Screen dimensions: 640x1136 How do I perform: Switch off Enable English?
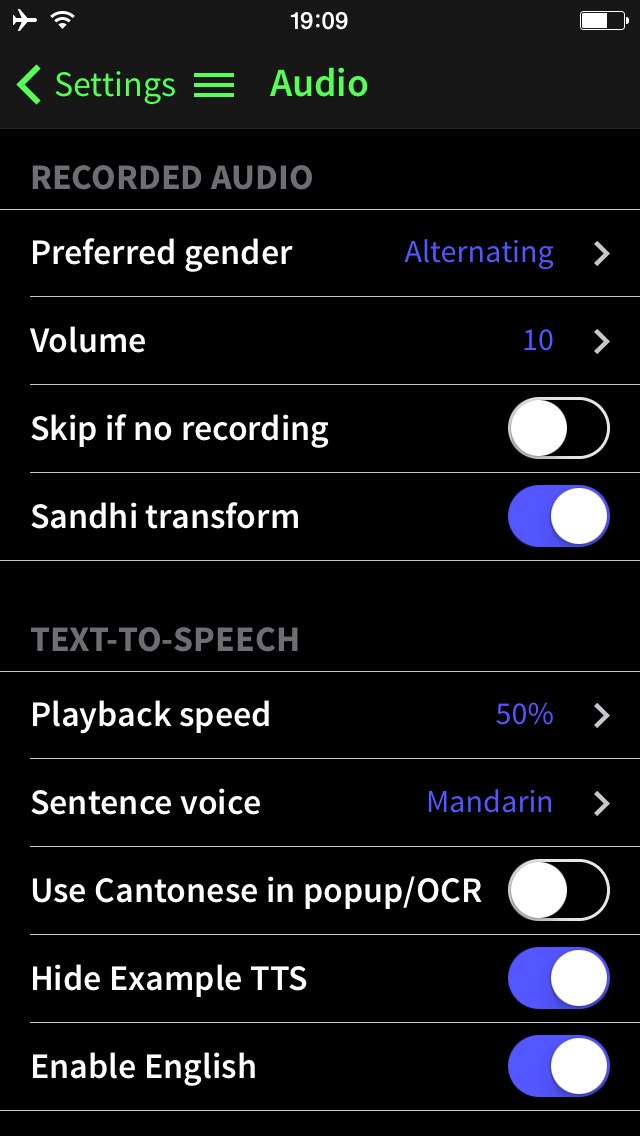click(559, 1066)
